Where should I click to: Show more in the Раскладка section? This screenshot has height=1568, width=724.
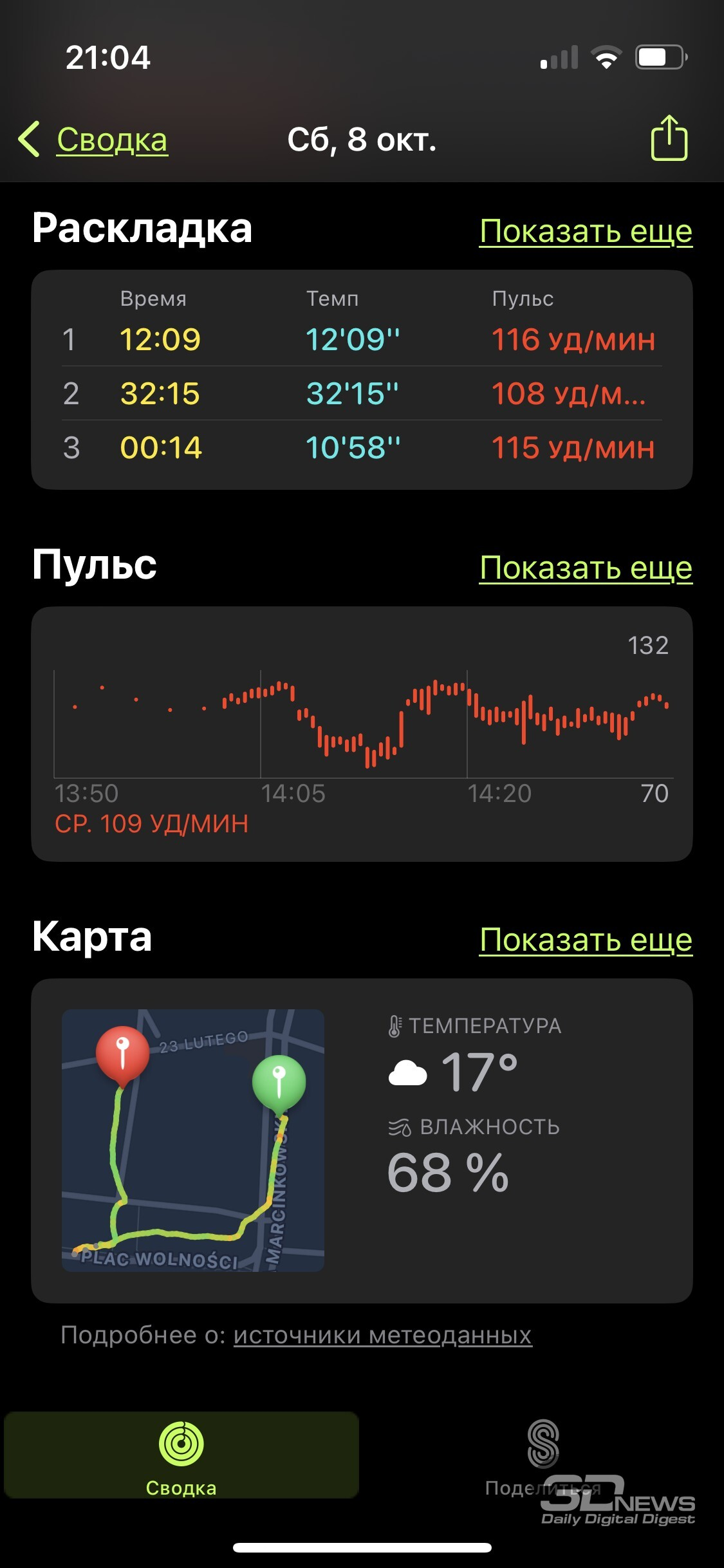(x=586, y=231)
